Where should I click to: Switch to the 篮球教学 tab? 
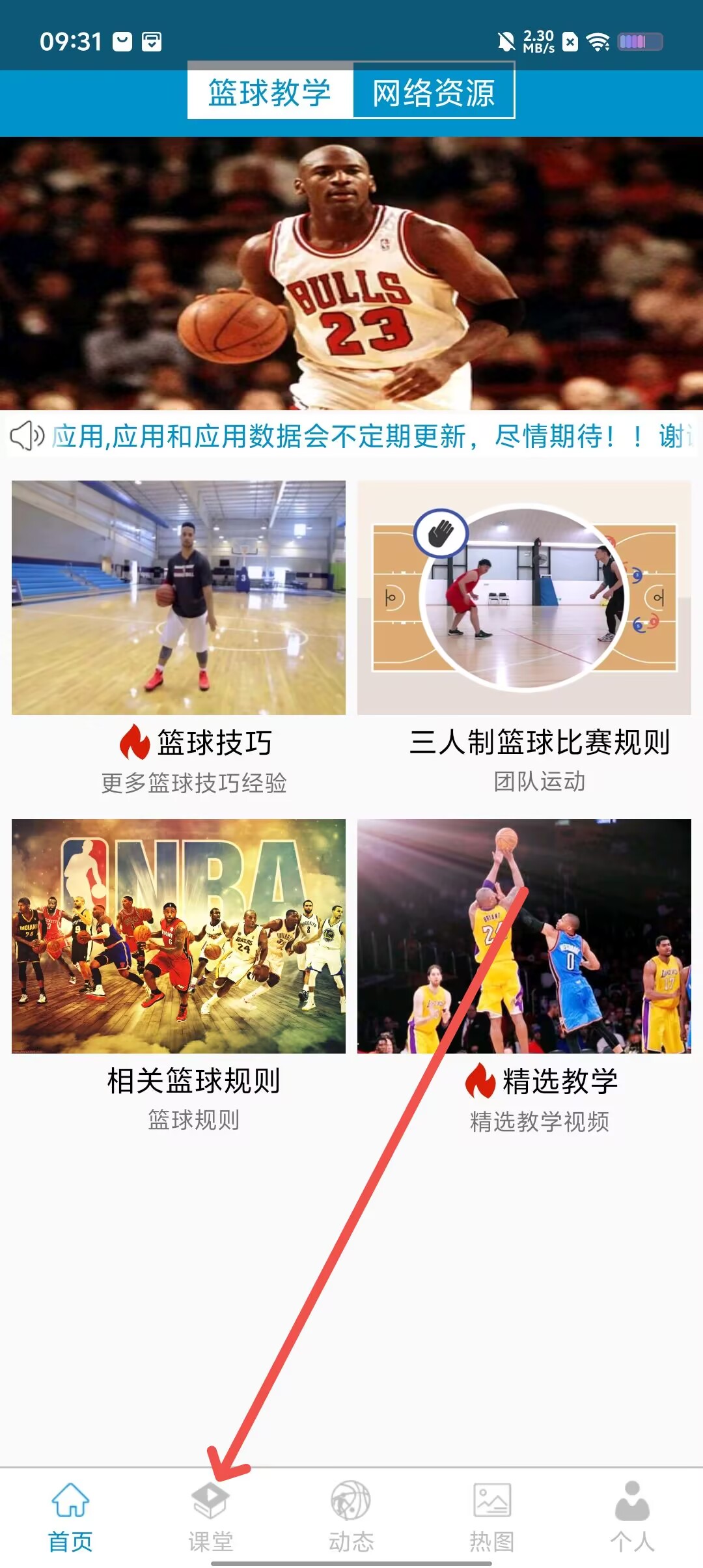pos(270,92)
